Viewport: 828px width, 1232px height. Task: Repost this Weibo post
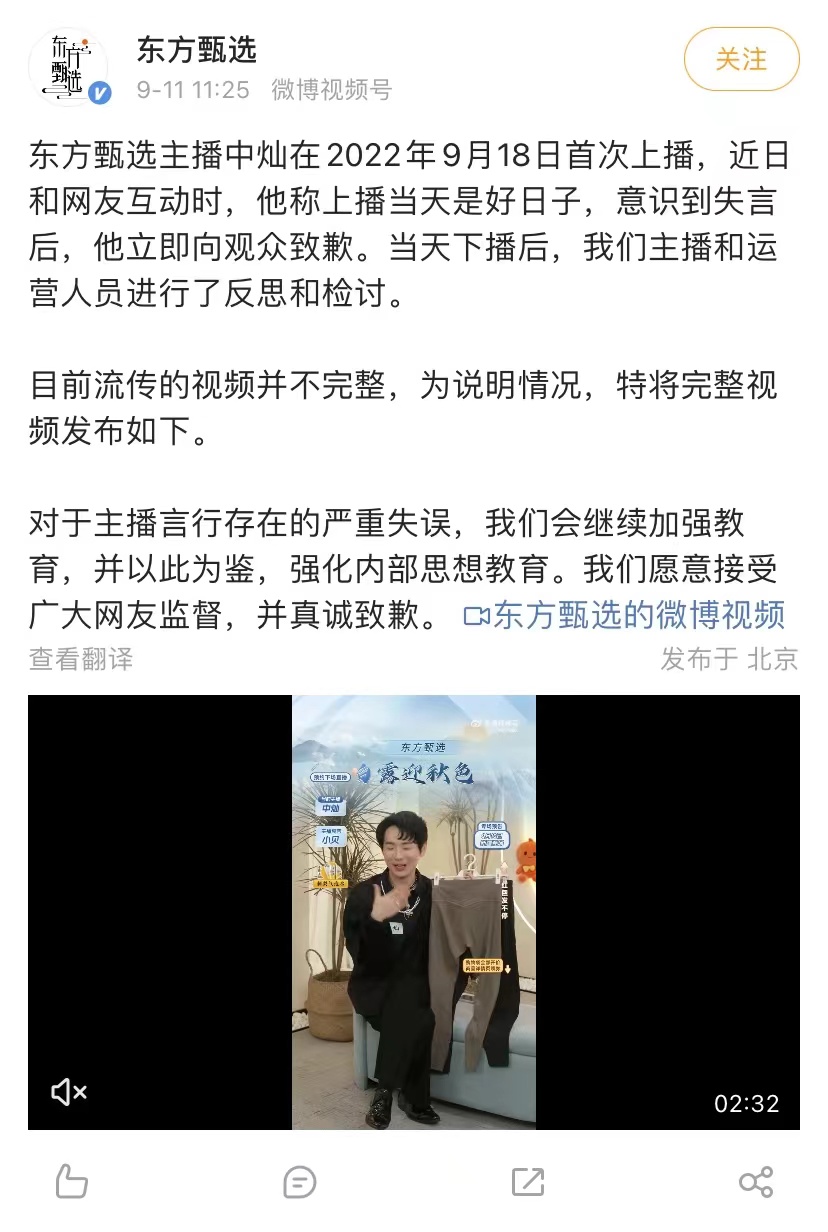point(527,1181)
